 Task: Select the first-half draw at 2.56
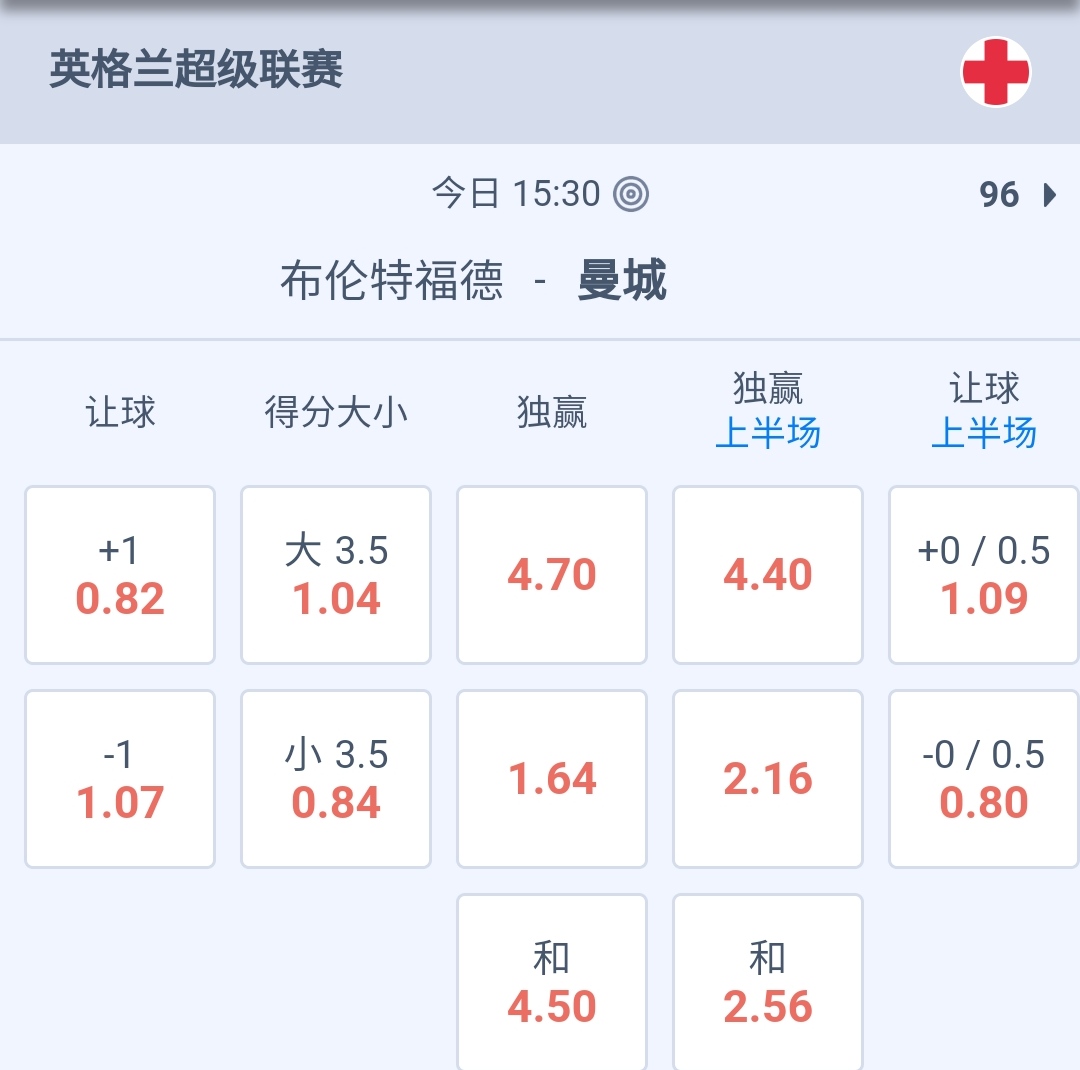(768, 982)
